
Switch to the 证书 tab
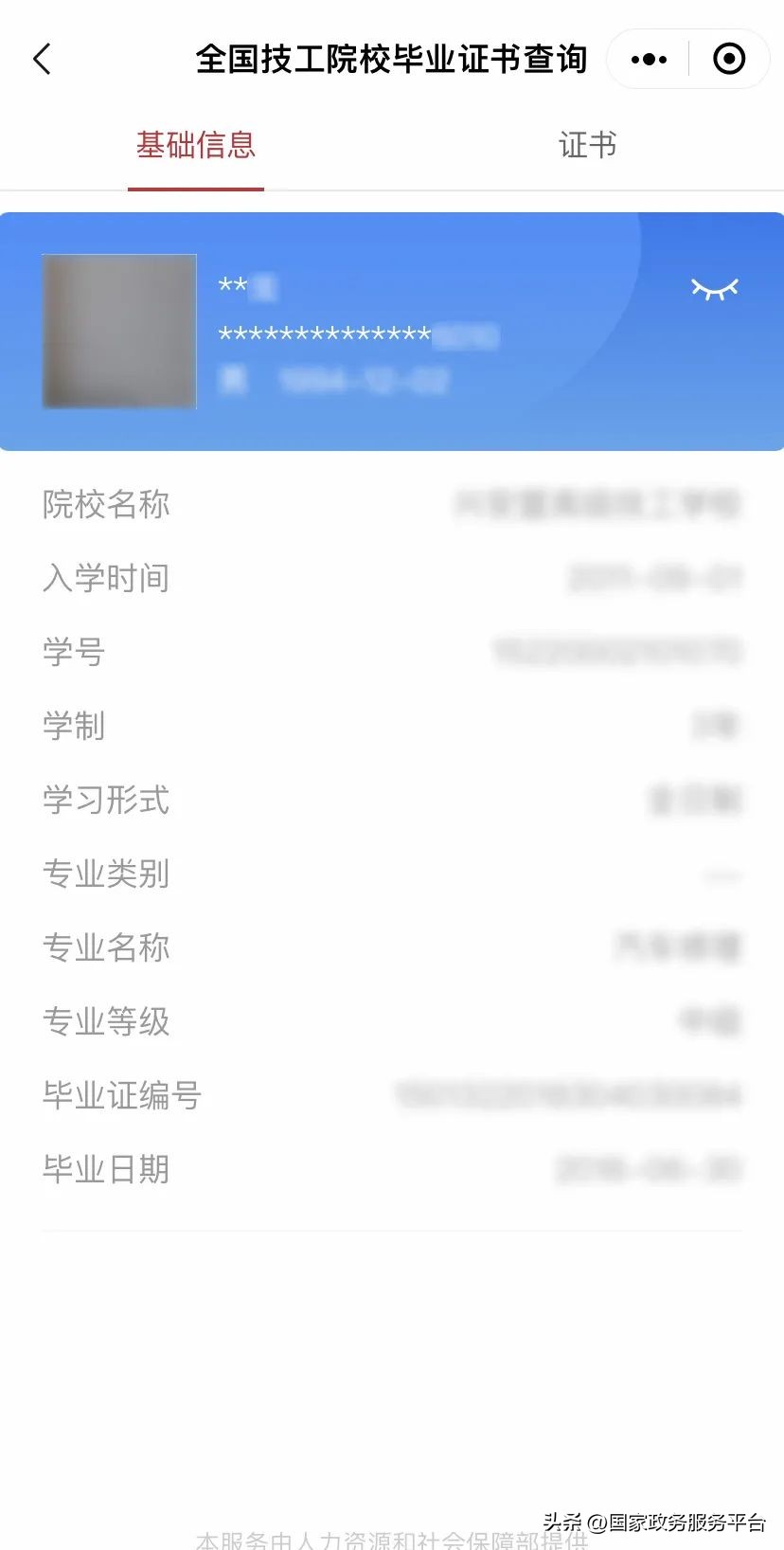(x=587, y=146)
